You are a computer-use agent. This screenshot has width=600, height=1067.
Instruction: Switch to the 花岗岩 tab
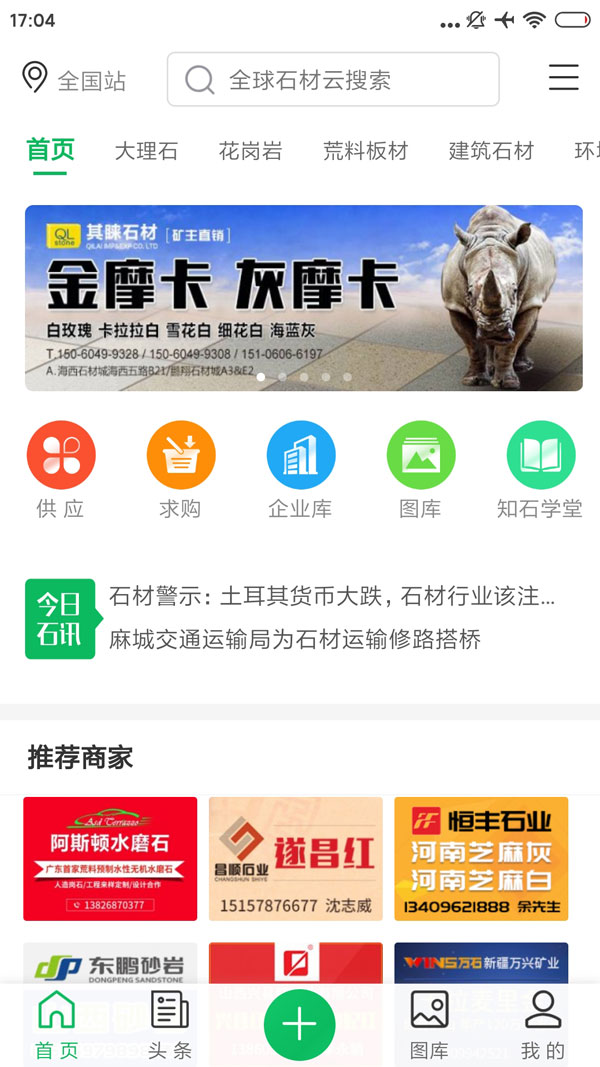click(250, 151)
